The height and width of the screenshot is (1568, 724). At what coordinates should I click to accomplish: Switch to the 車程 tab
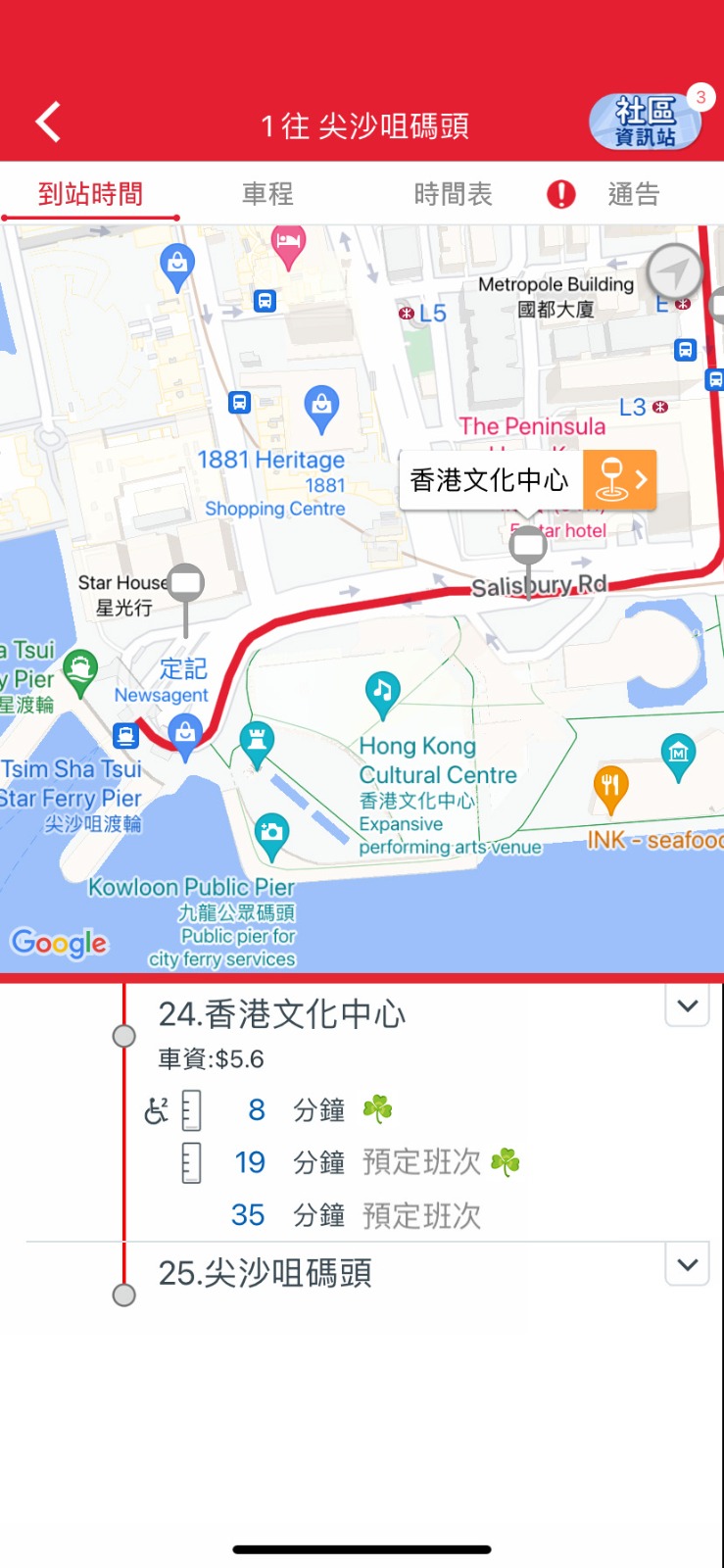click(x=267, y=194)
